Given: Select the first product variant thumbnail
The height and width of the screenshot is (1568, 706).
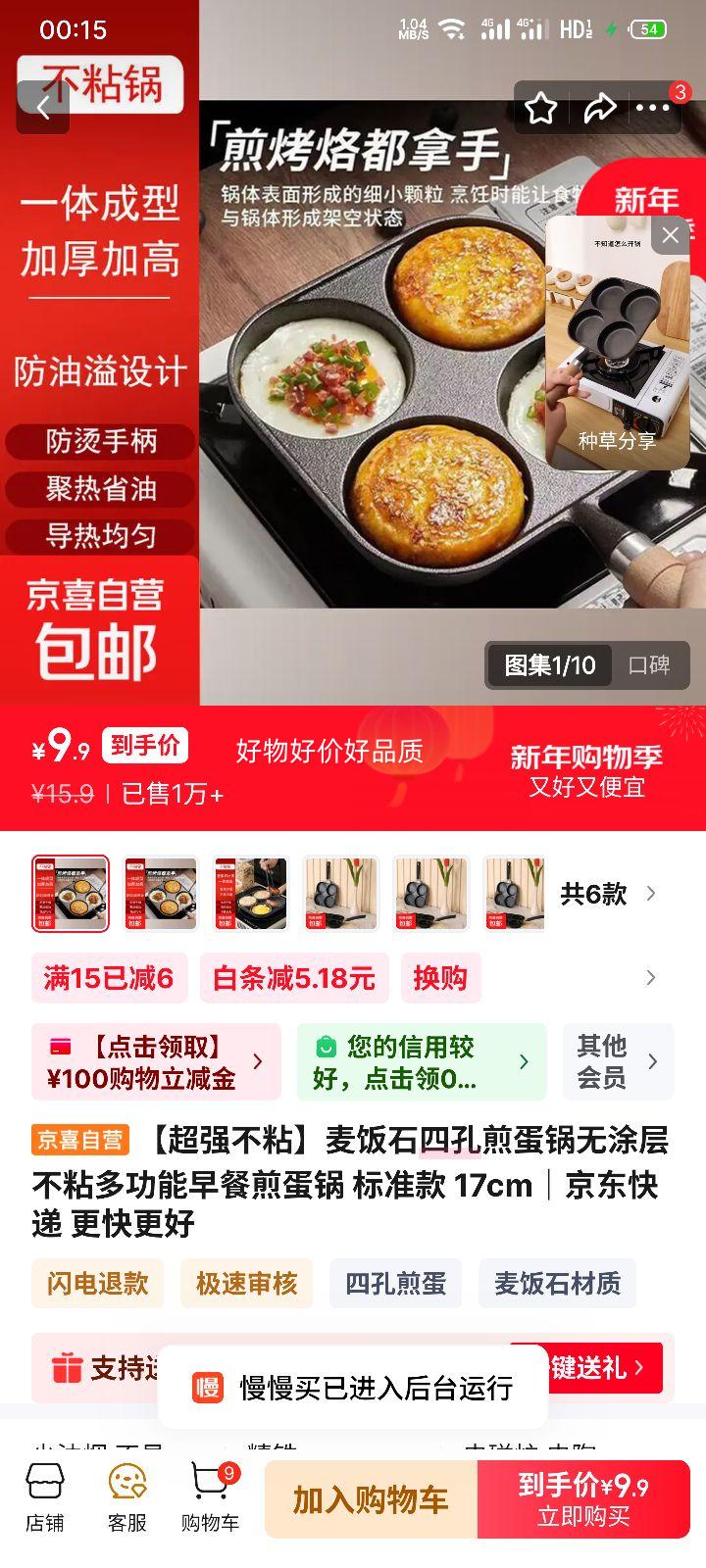Looking at the screenshot, I should [x=70, y=894].
